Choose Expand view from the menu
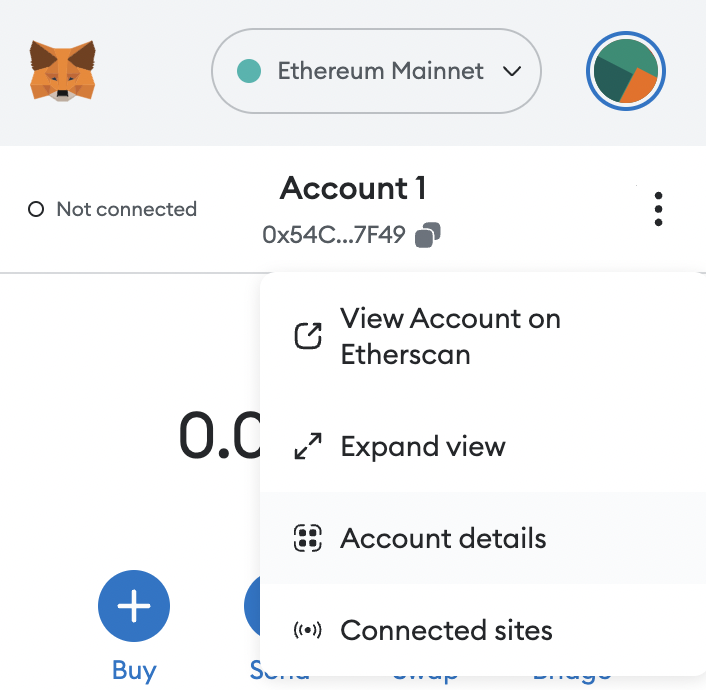The width and height of the screenshot is (706, 690). pos(422,446)
